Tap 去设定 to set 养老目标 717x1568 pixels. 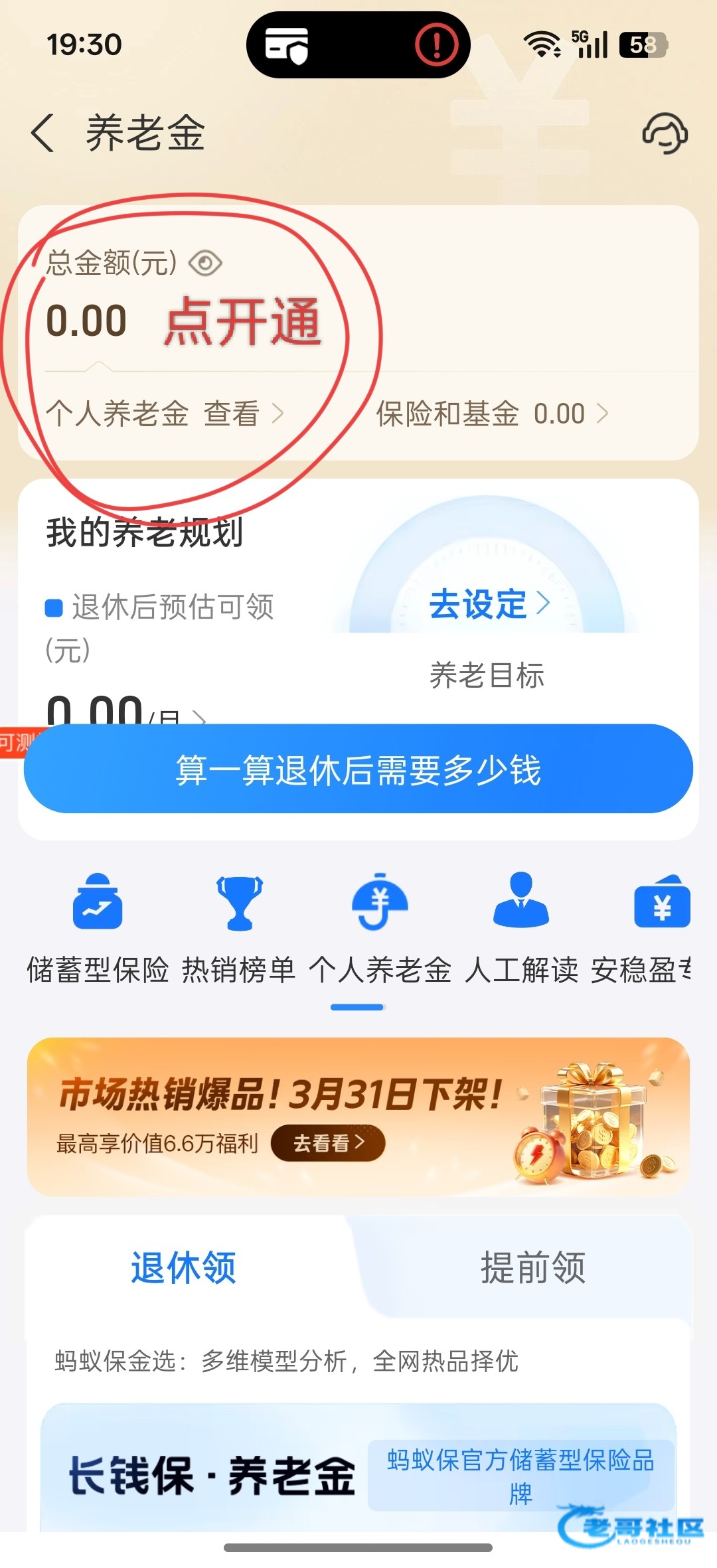tap(489, 604)
